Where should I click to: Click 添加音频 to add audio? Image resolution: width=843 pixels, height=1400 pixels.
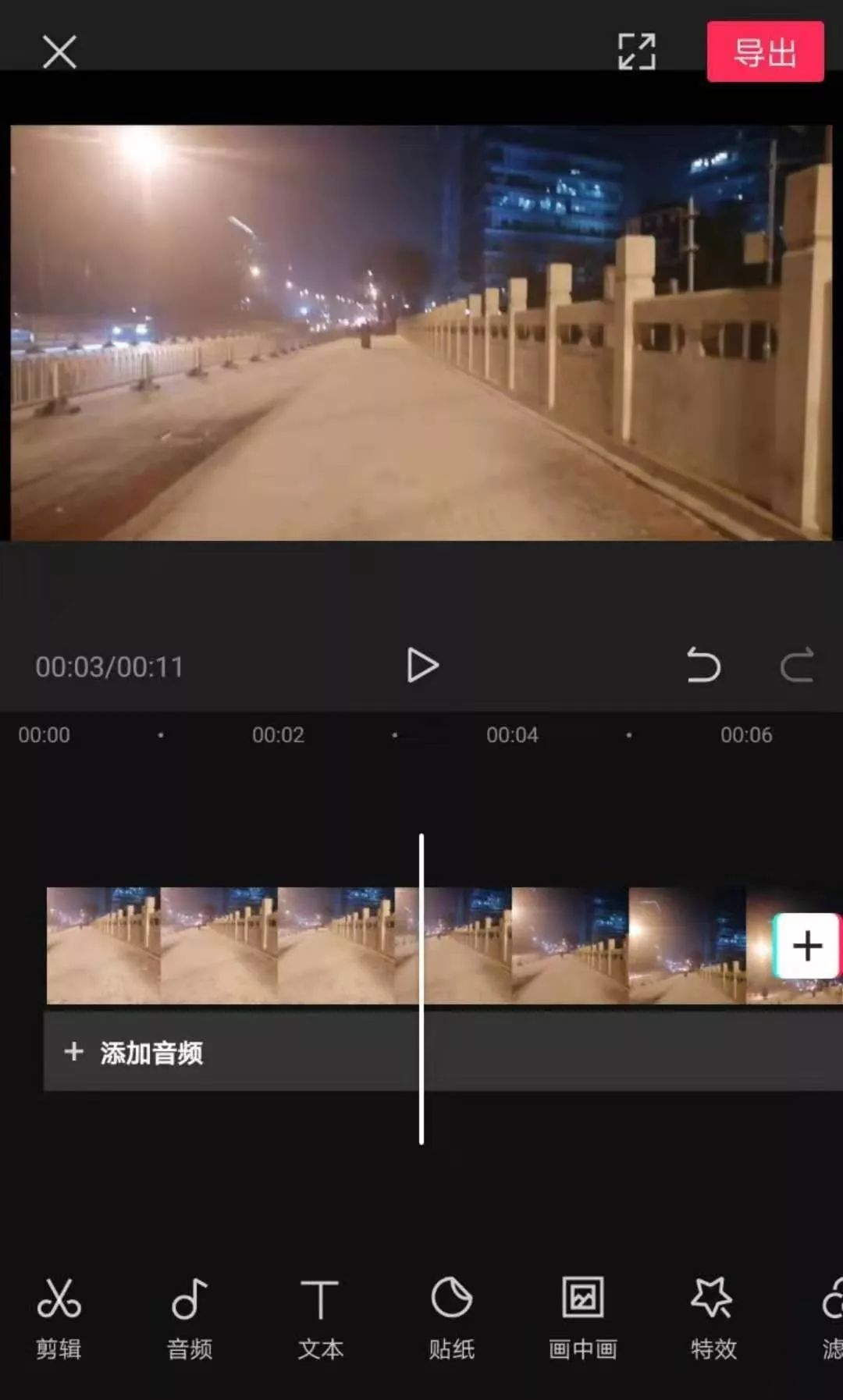151,1052
